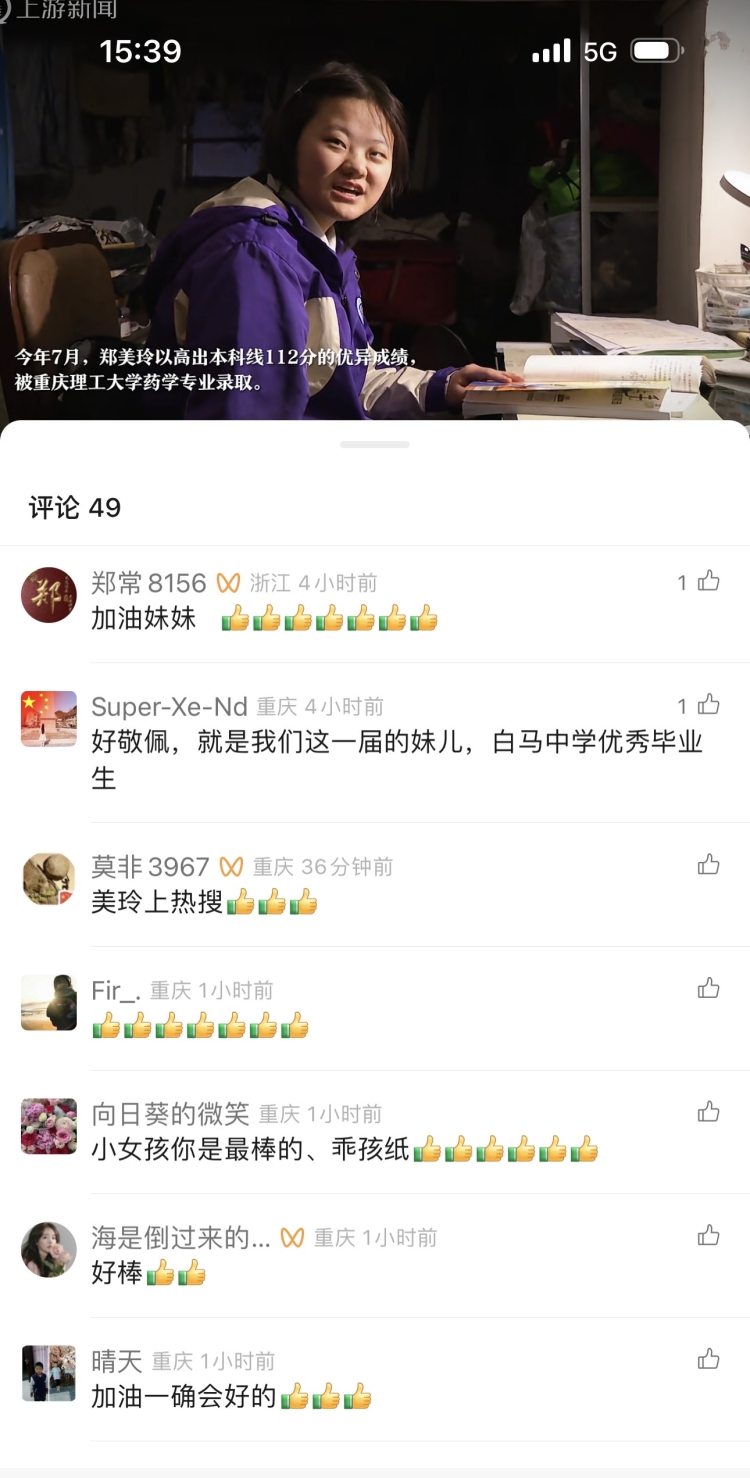Like 莫非3967's comment

tap(709, 865)
